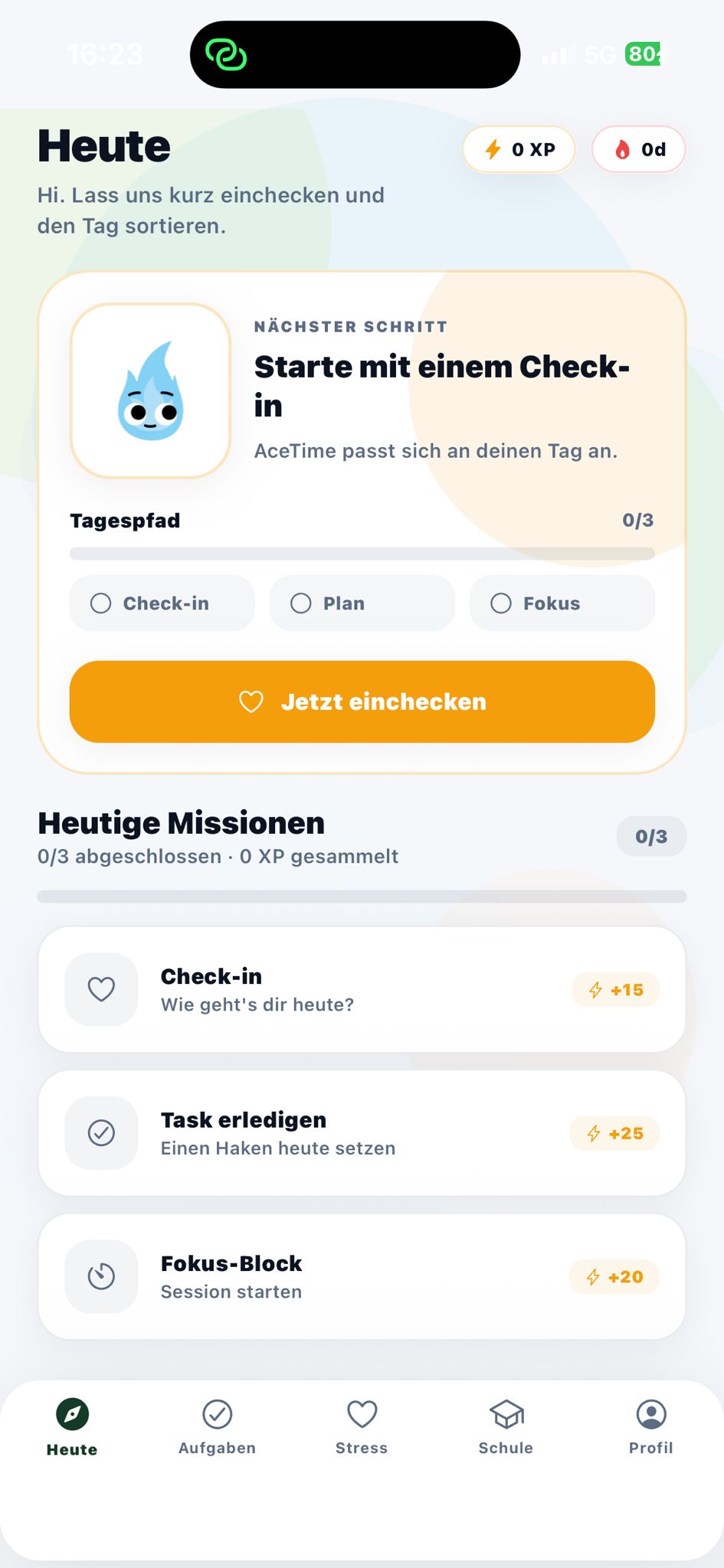
Task: Select the Fokus-Block timer icon
Action: point(101,1276)
